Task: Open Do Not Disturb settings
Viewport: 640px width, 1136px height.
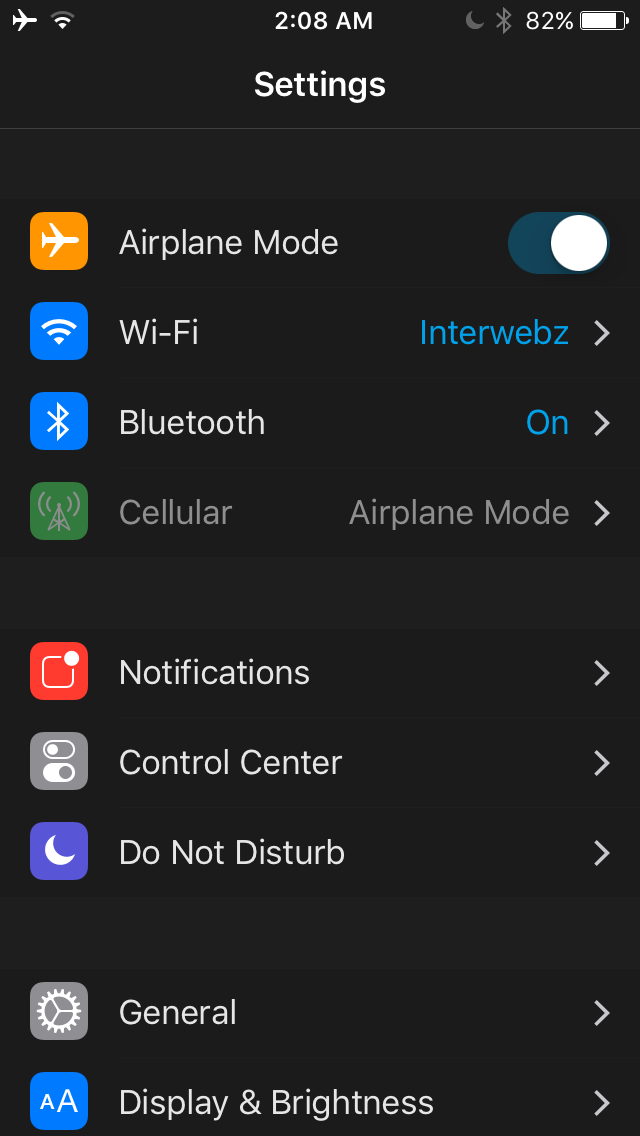Action: (320, 853)
